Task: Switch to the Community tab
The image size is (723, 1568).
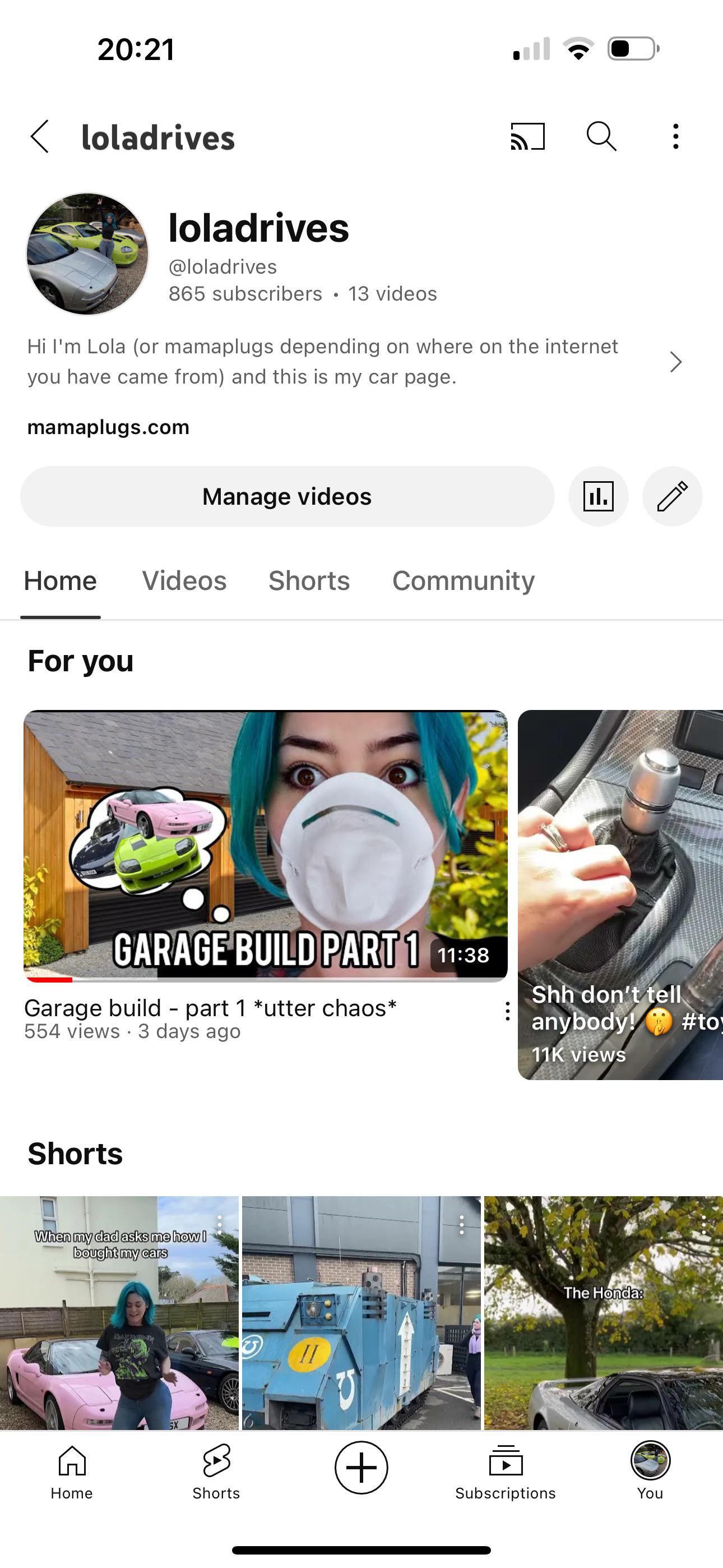Action: click(463, 580)
